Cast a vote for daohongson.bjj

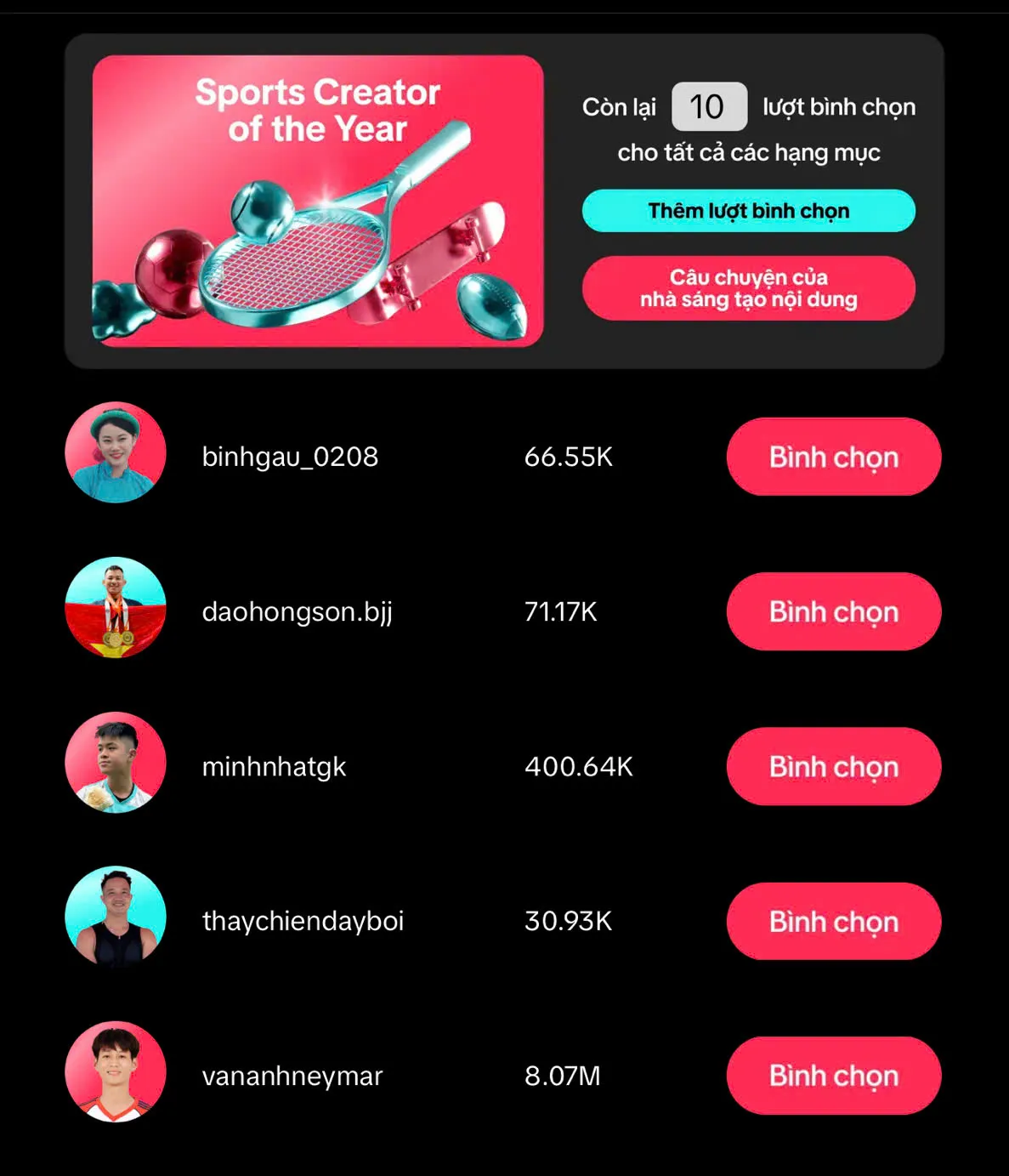833,611
